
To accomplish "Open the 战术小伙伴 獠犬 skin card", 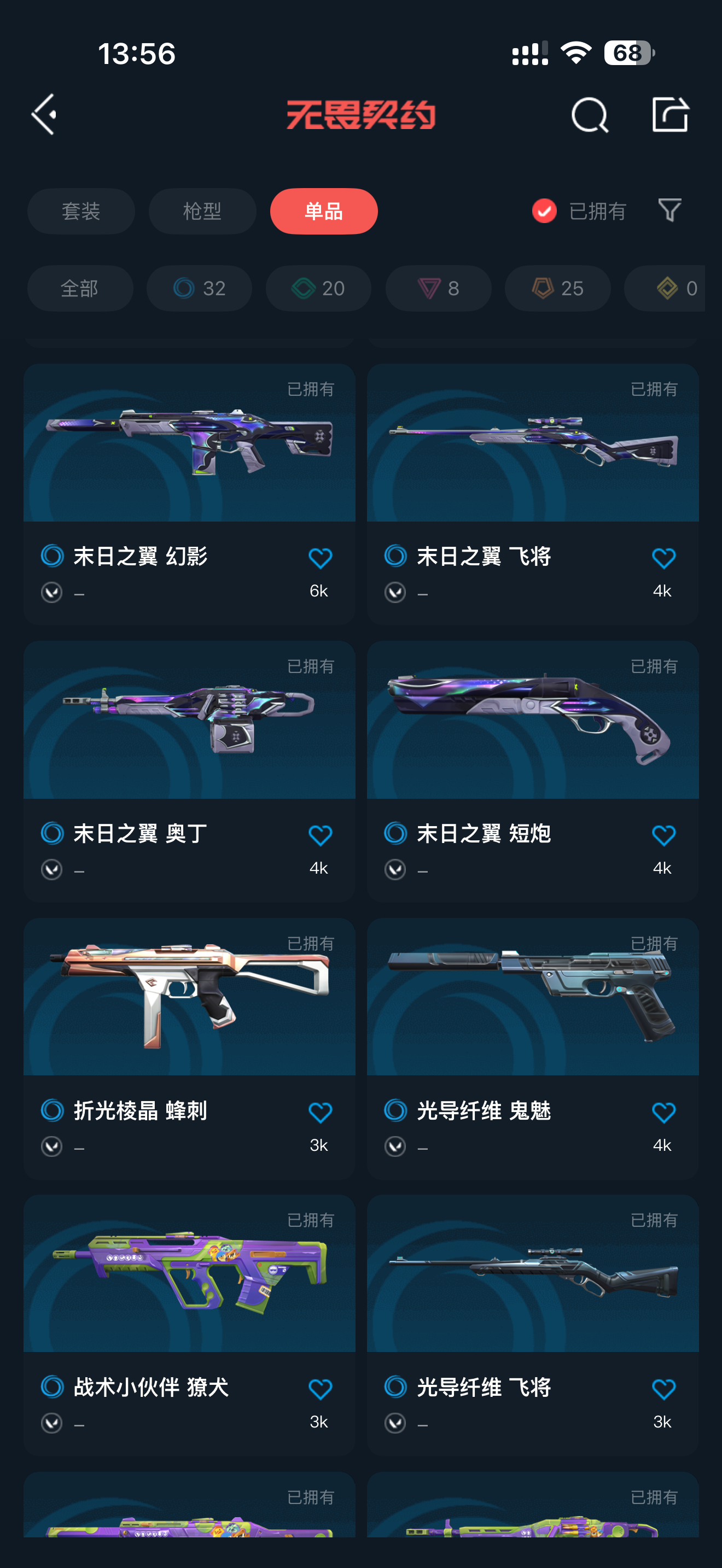I will [x=189, y=1325].
